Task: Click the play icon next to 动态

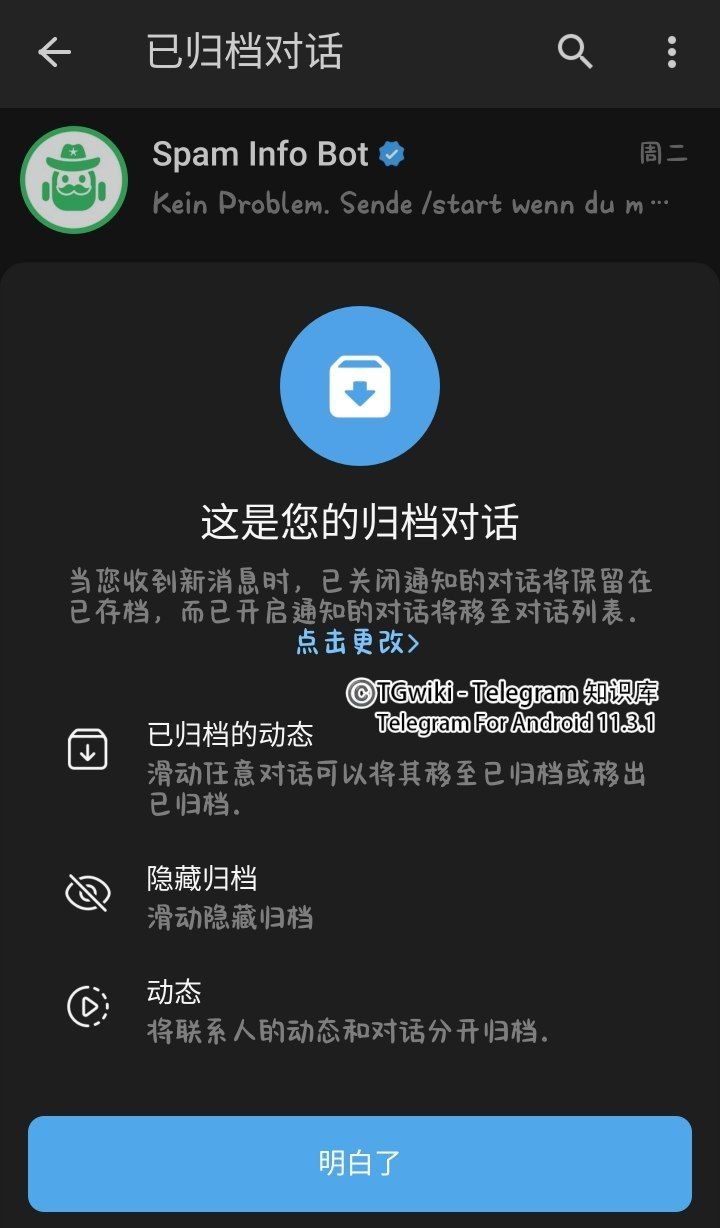Action: (88, 1008)
